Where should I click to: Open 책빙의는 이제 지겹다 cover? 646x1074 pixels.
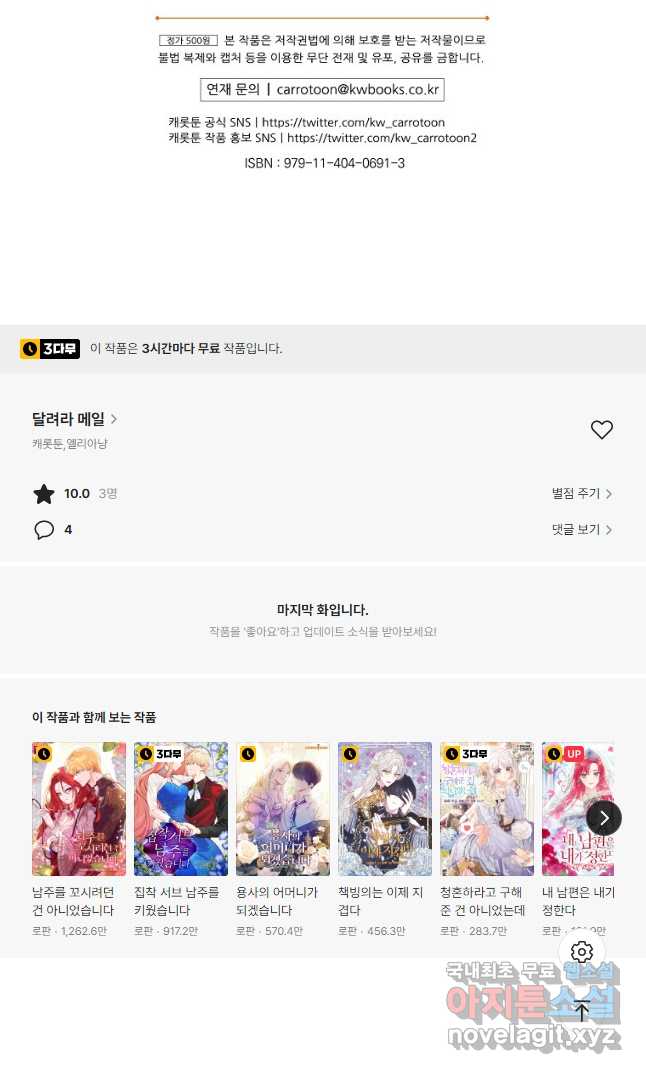pos(385,808)
